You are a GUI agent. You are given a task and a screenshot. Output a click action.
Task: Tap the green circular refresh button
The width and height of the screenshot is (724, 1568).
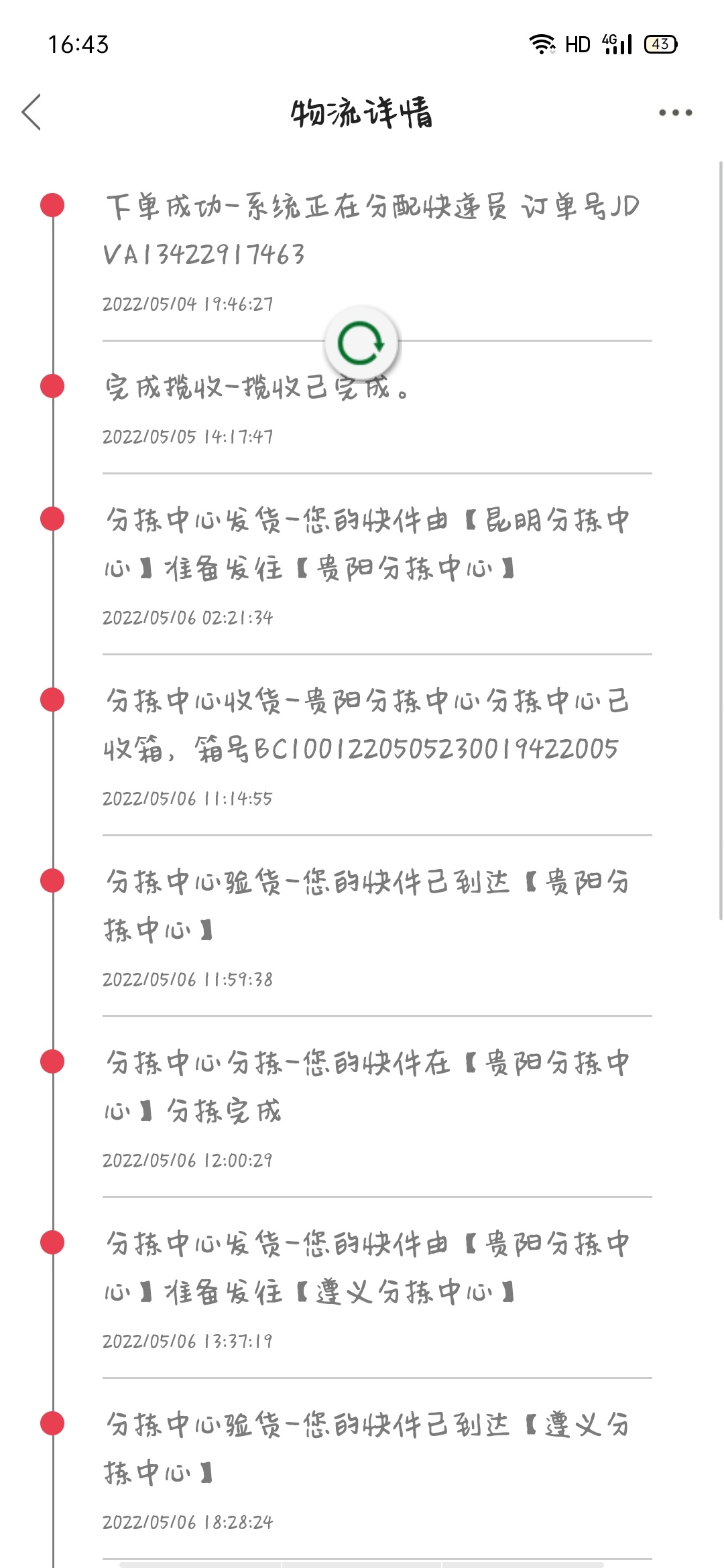click(361, 343)
